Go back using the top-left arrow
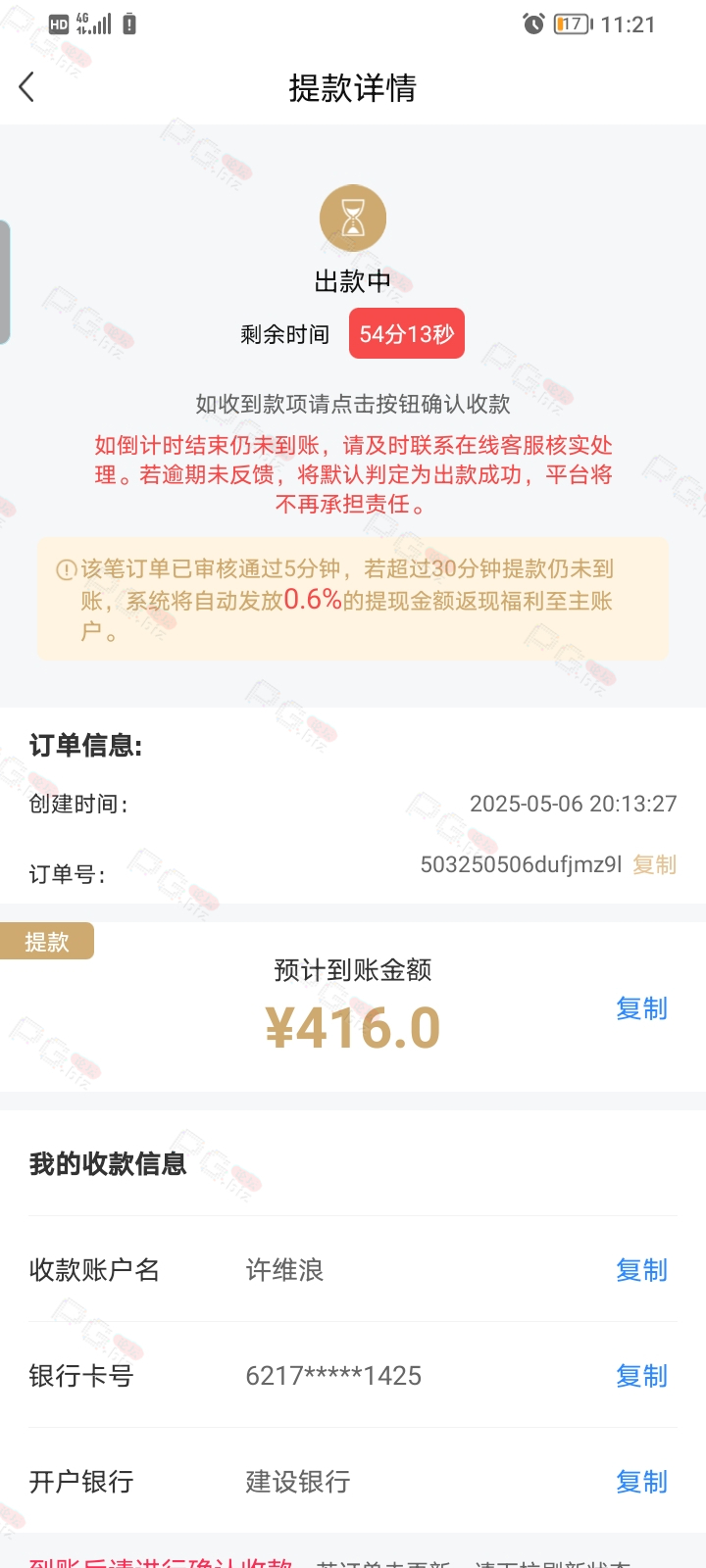Image resolution: width=706 pixels, height=1568 pixels. click(27, 87)
